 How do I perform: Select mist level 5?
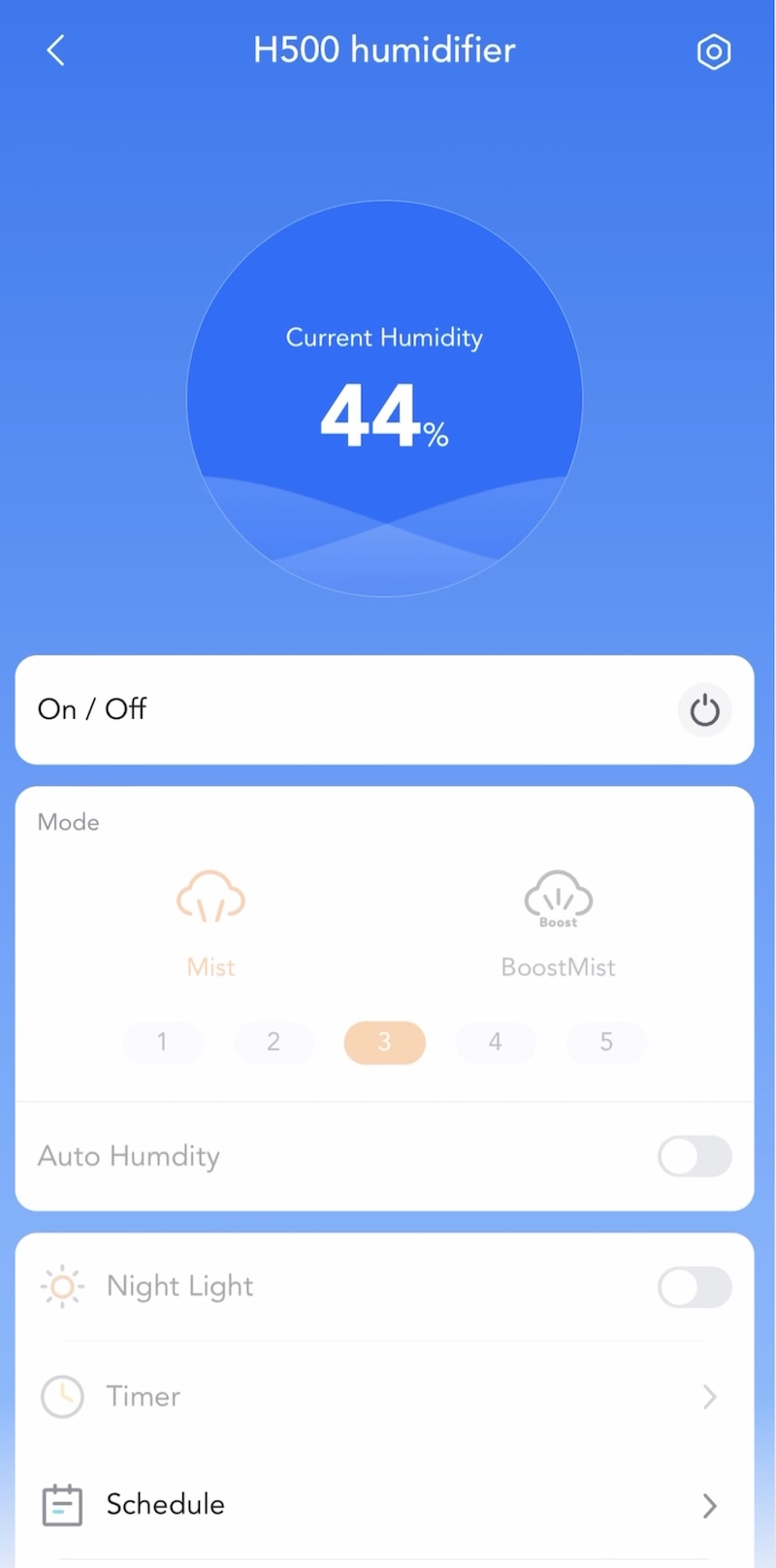tap(606, 1042)
